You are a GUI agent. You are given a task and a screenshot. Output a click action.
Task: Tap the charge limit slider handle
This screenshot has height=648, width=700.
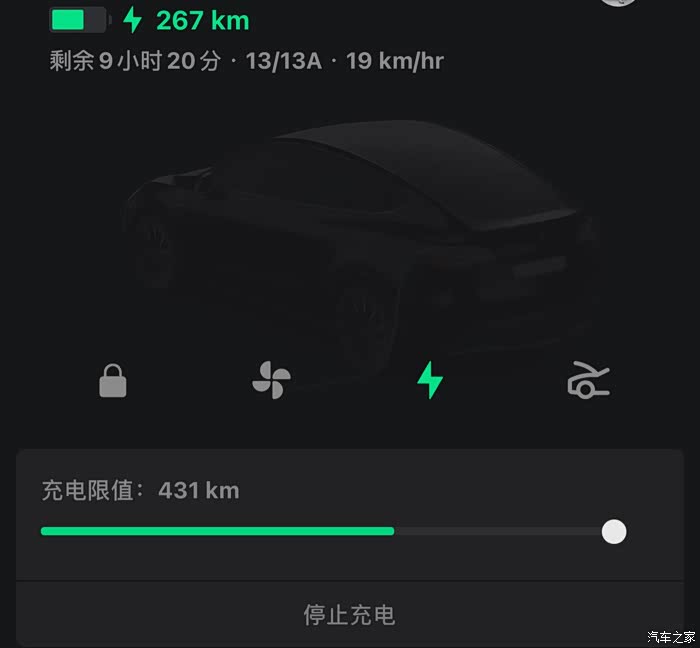(614, 531)
